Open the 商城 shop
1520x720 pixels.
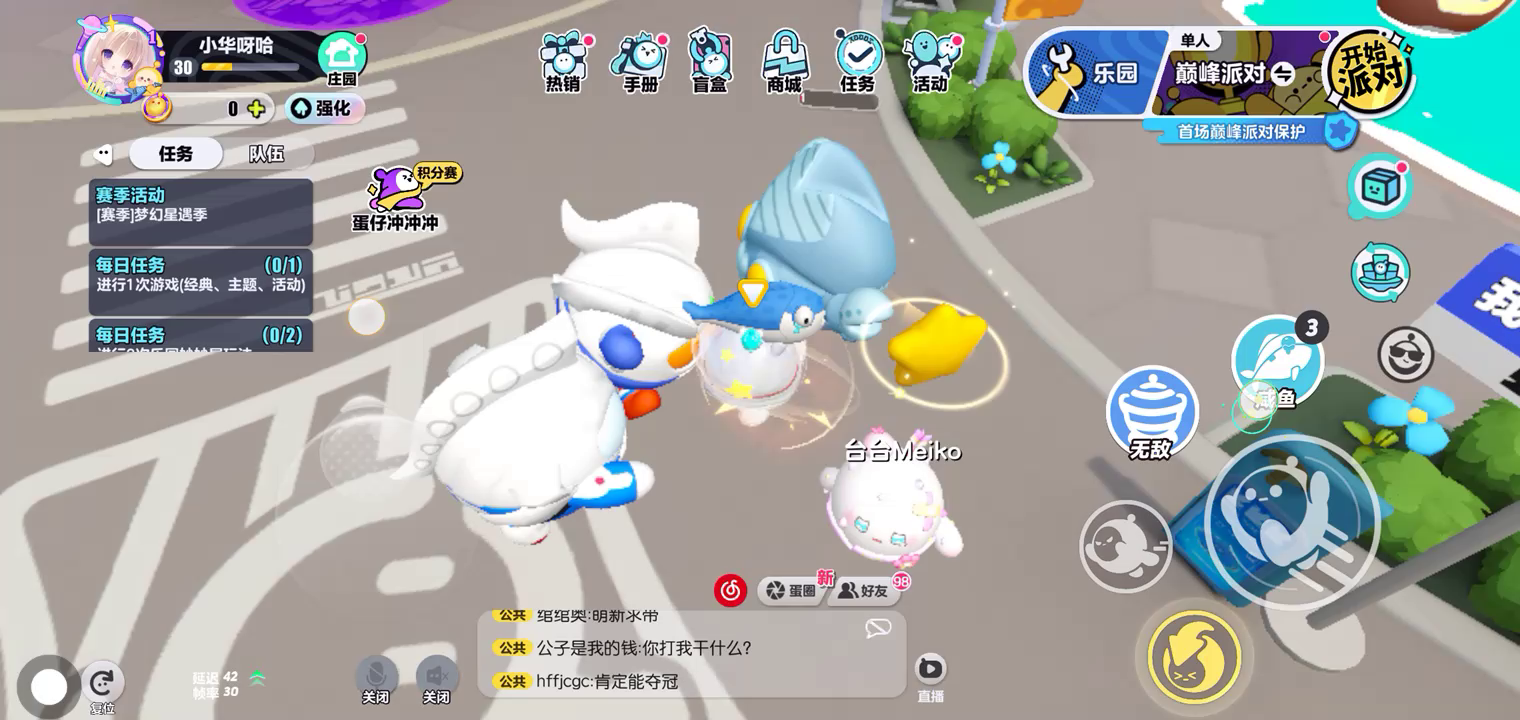785,62
